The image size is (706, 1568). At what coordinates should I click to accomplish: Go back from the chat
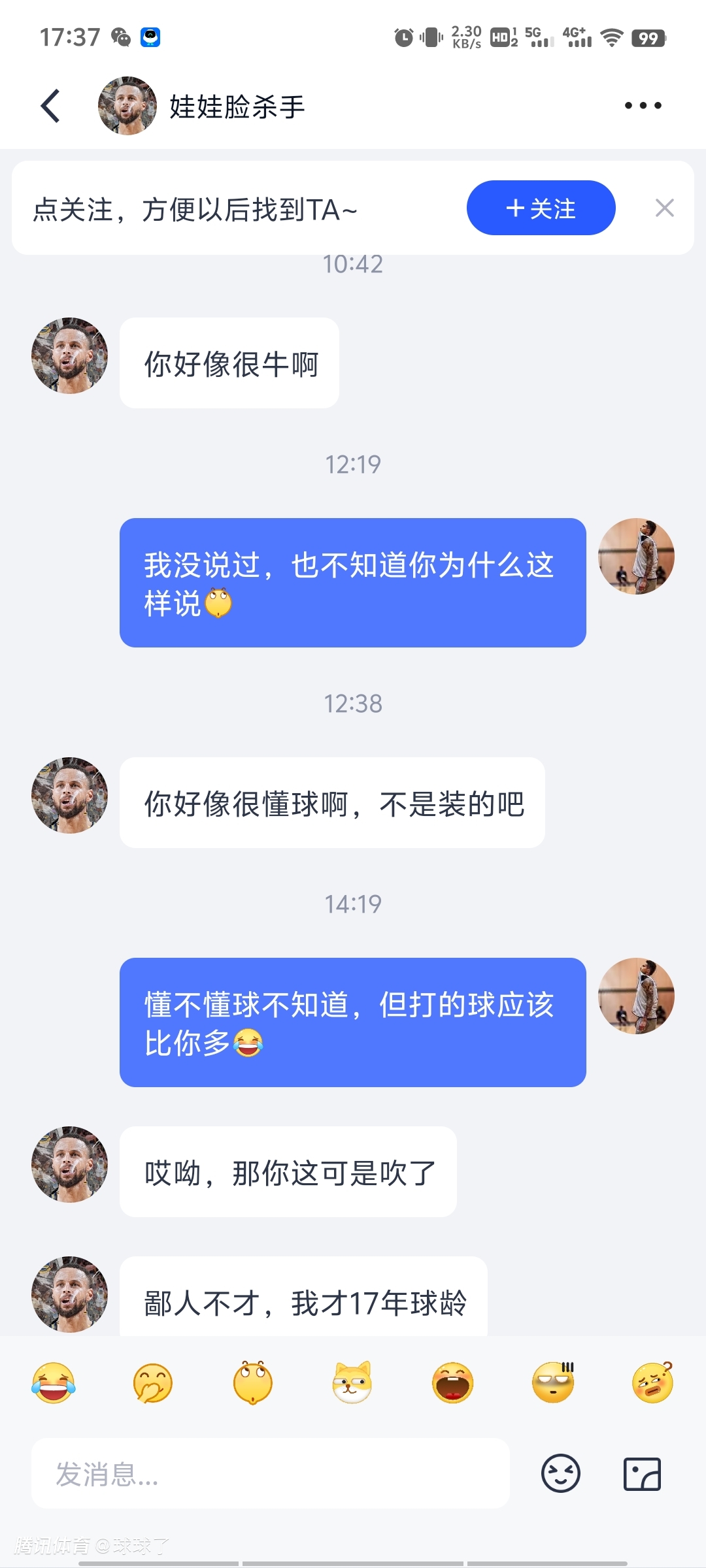click(x=51, y=106)
